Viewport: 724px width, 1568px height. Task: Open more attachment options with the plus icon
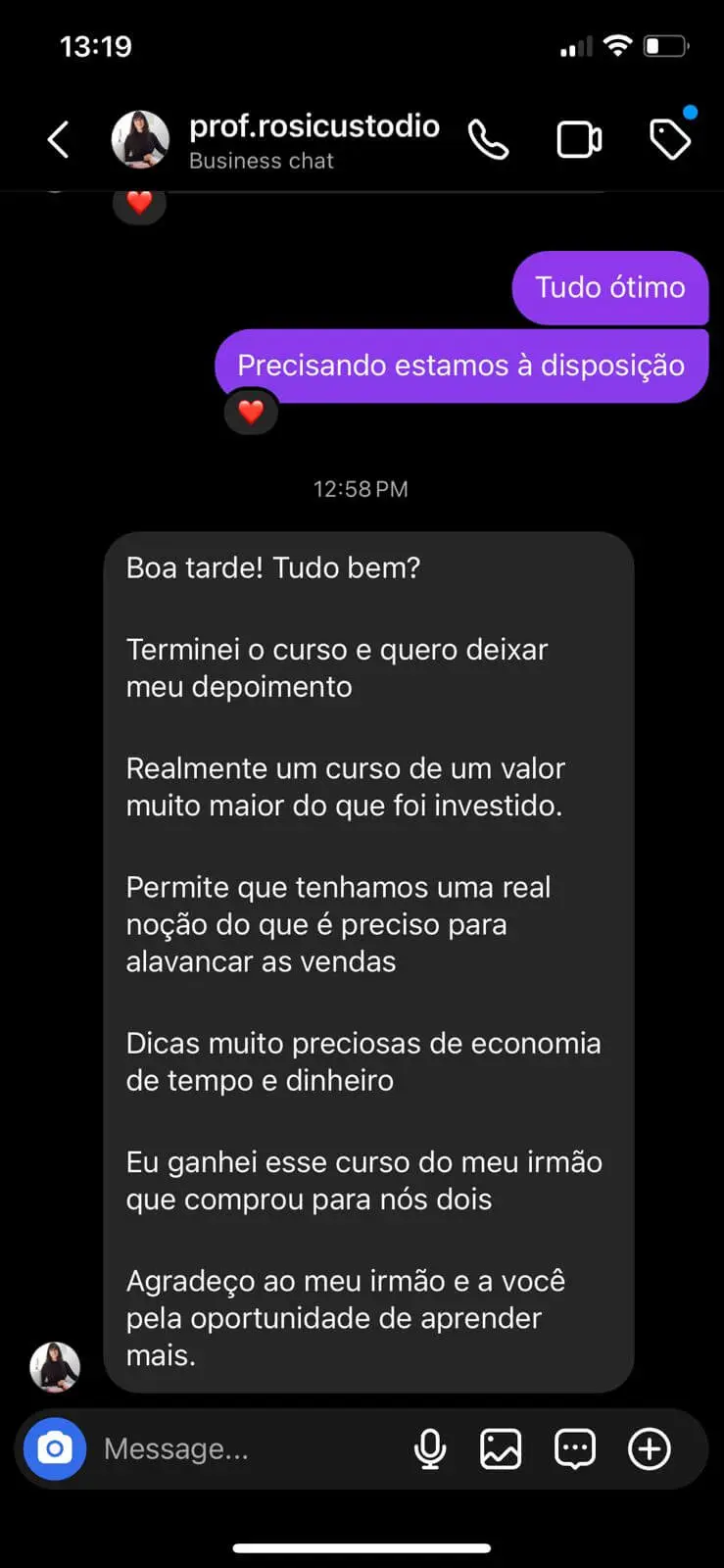pyautogui.click(x=648, y=1448)
